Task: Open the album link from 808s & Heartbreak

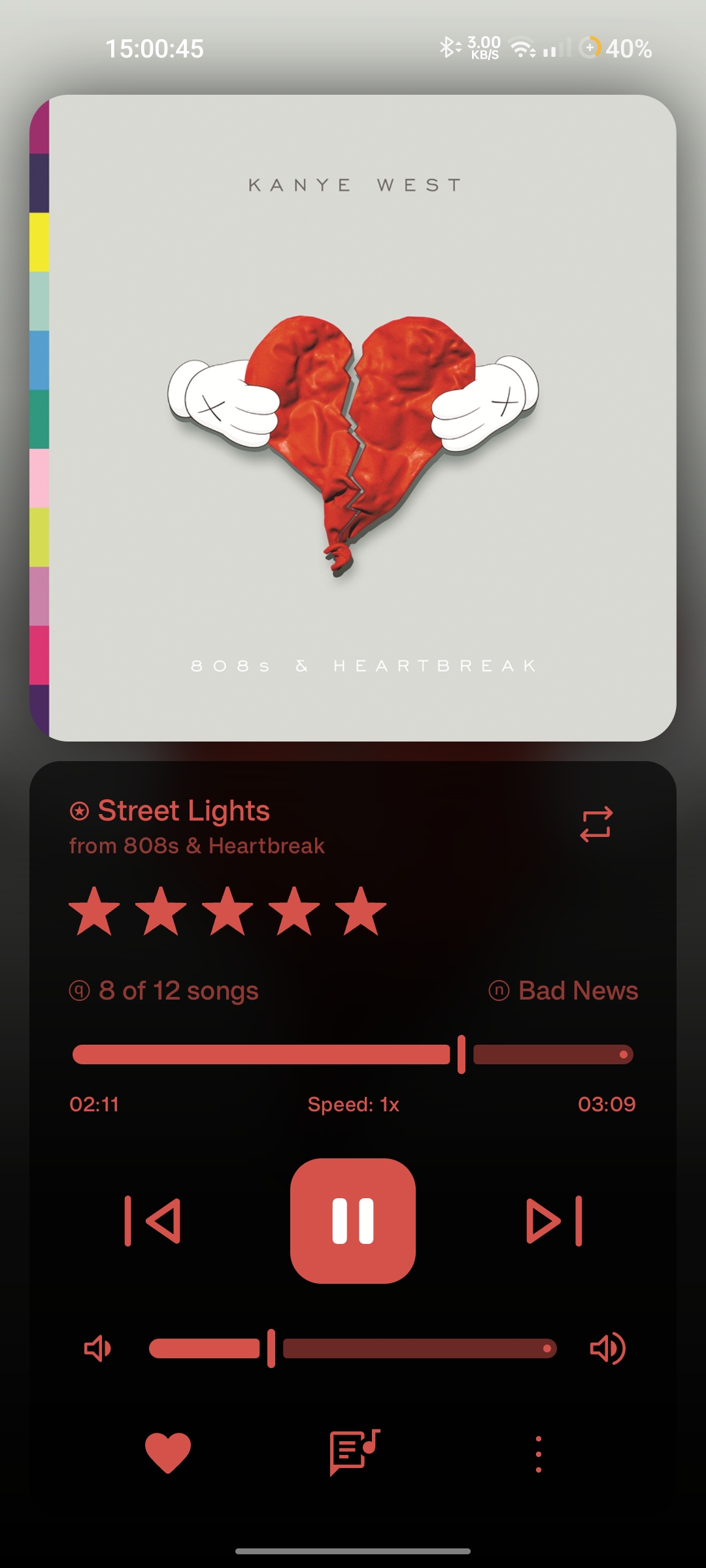Action: 197,845
